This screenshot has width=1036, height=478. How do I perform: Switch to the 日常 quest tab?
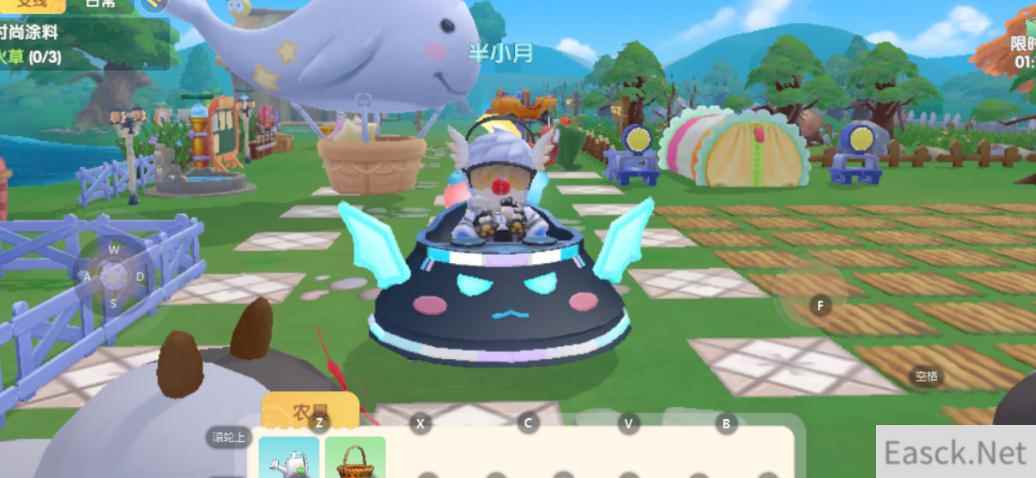[x=100, y=4]
